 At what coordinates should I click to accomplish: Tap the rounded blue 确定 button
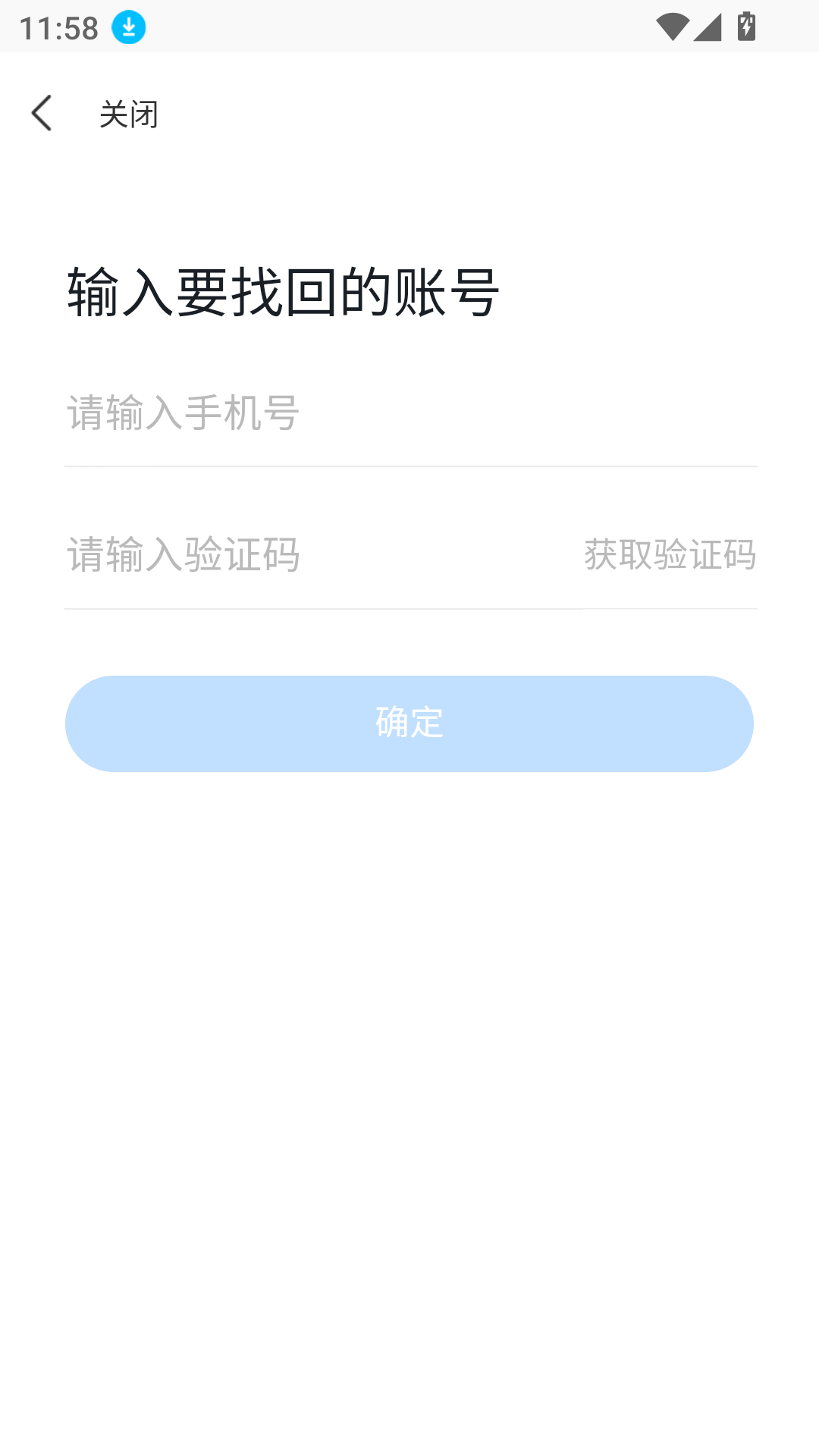point(409,723)
